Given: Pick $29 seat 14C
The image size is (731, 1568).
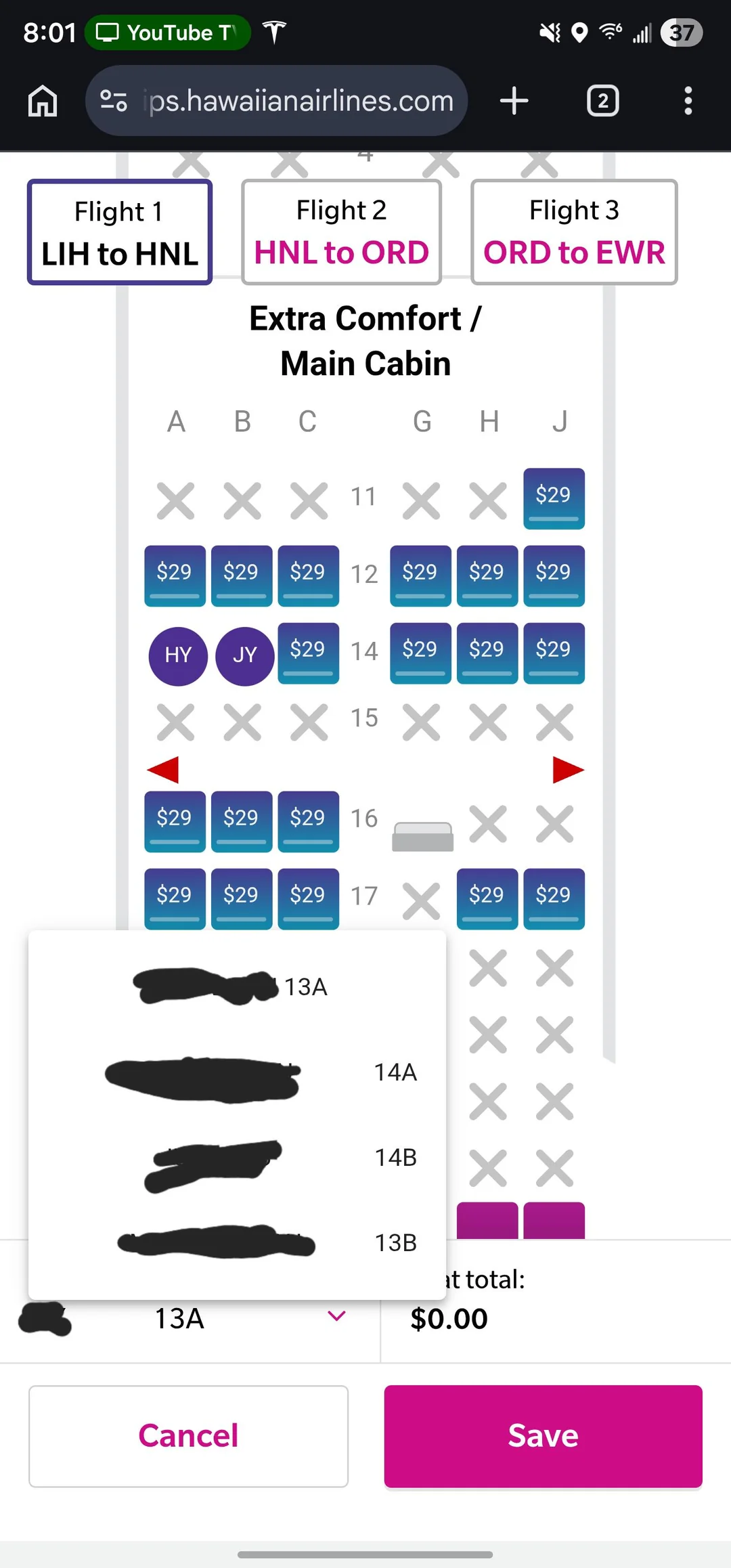Looking at the screenshot, I should [x=308, y=652].
